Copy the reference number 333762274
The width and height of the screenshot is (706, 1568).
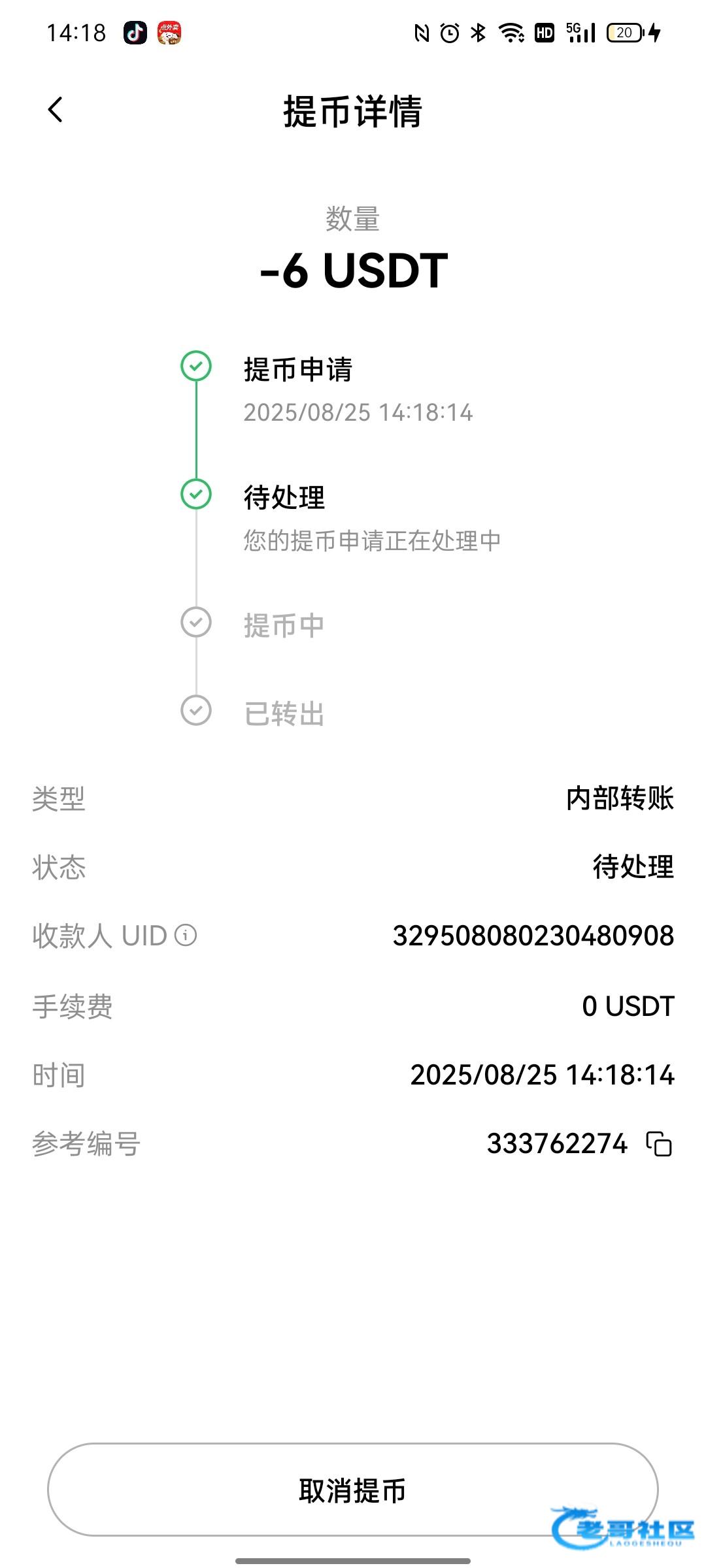[x=659, y=1144]
